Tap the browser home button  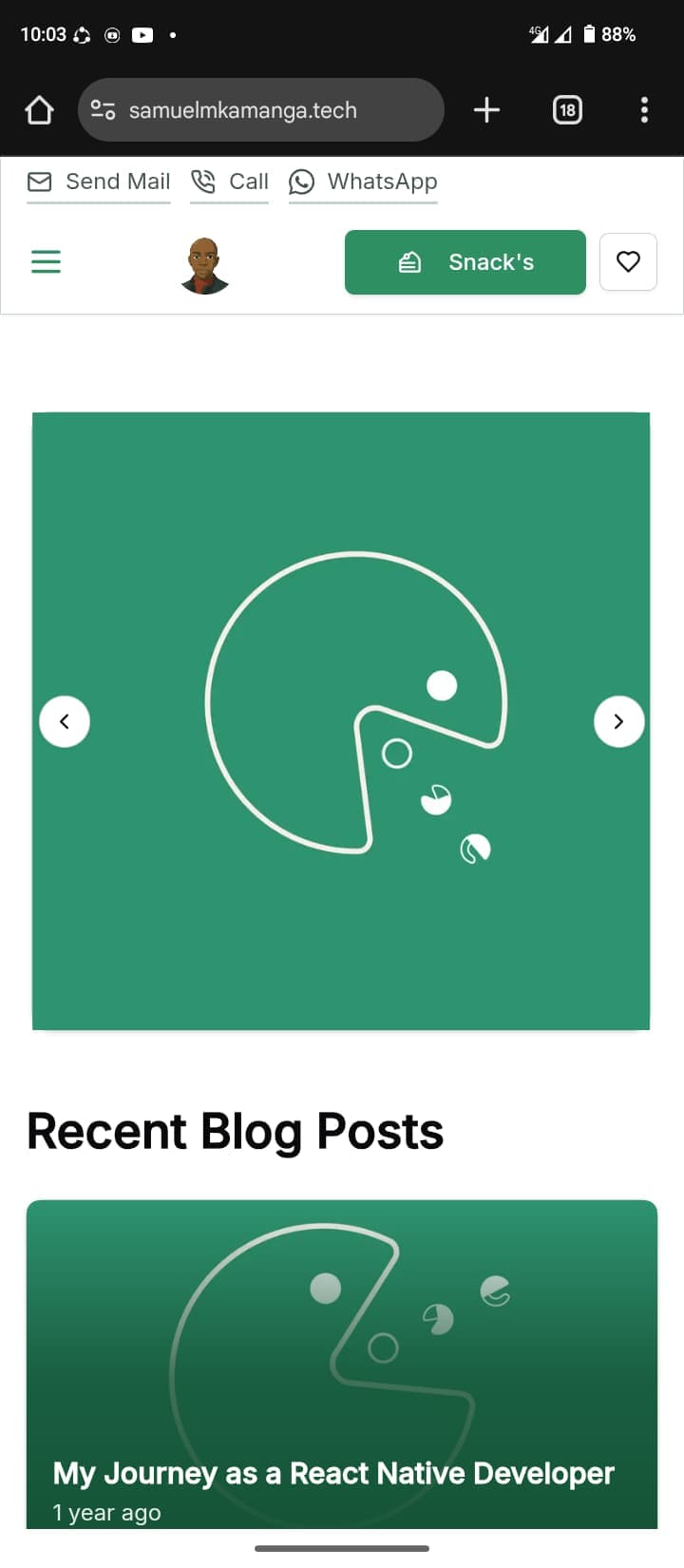tap(39, 110)
